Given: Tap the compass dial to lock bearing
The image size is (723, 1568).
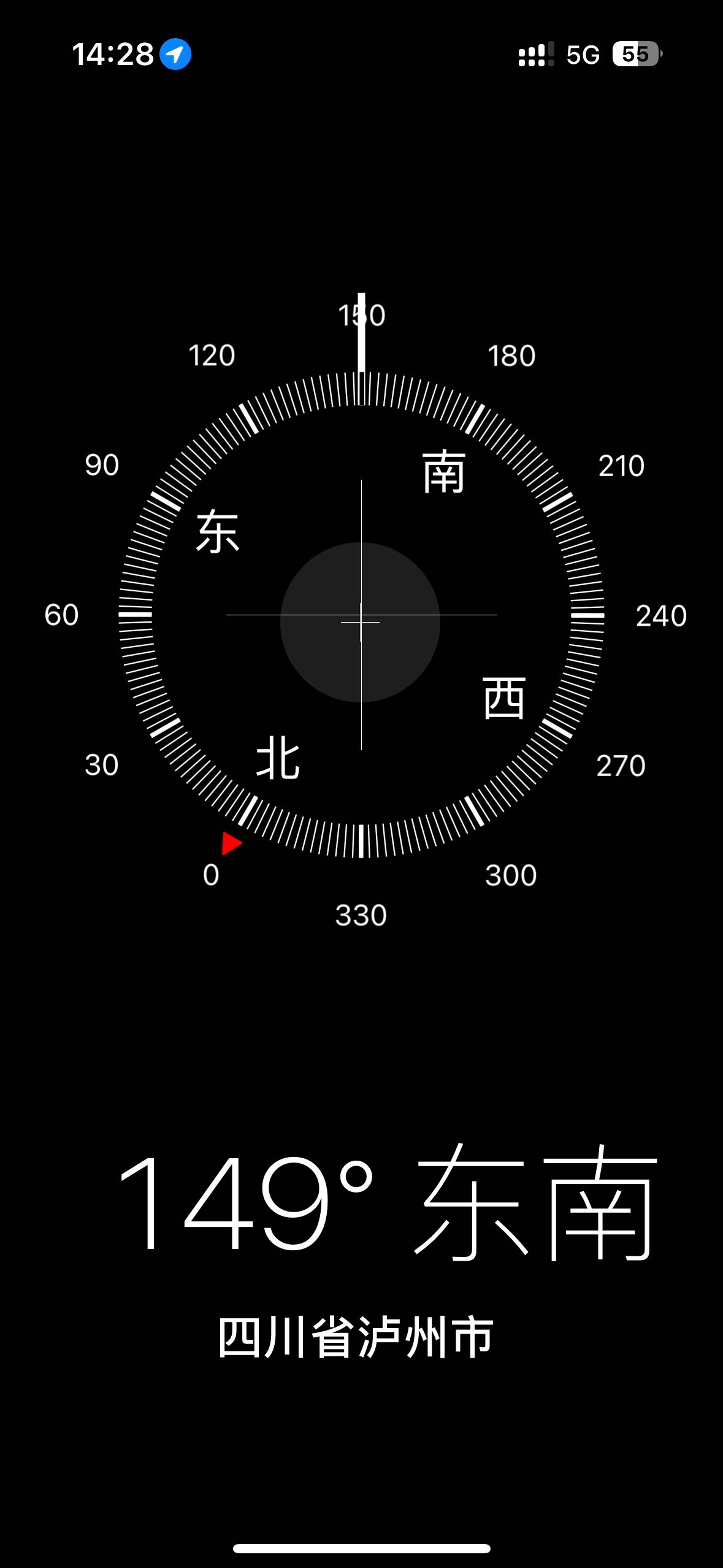Looking at the screenshot, I should click(361, 615).
